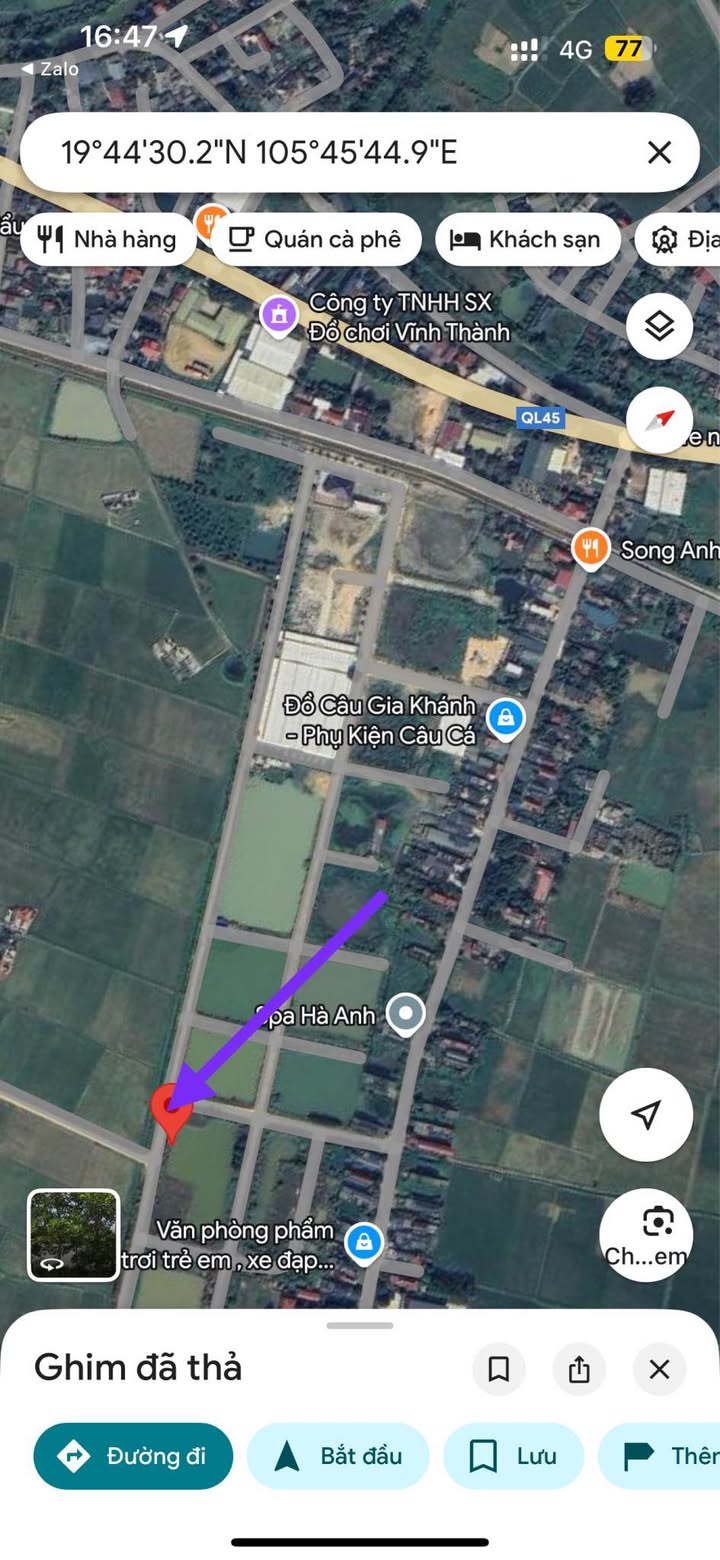Viewport: 720px width, 1560px height.
Task: Close the Ghim đã thả sheet
Action: click(x=659, y=1369)
